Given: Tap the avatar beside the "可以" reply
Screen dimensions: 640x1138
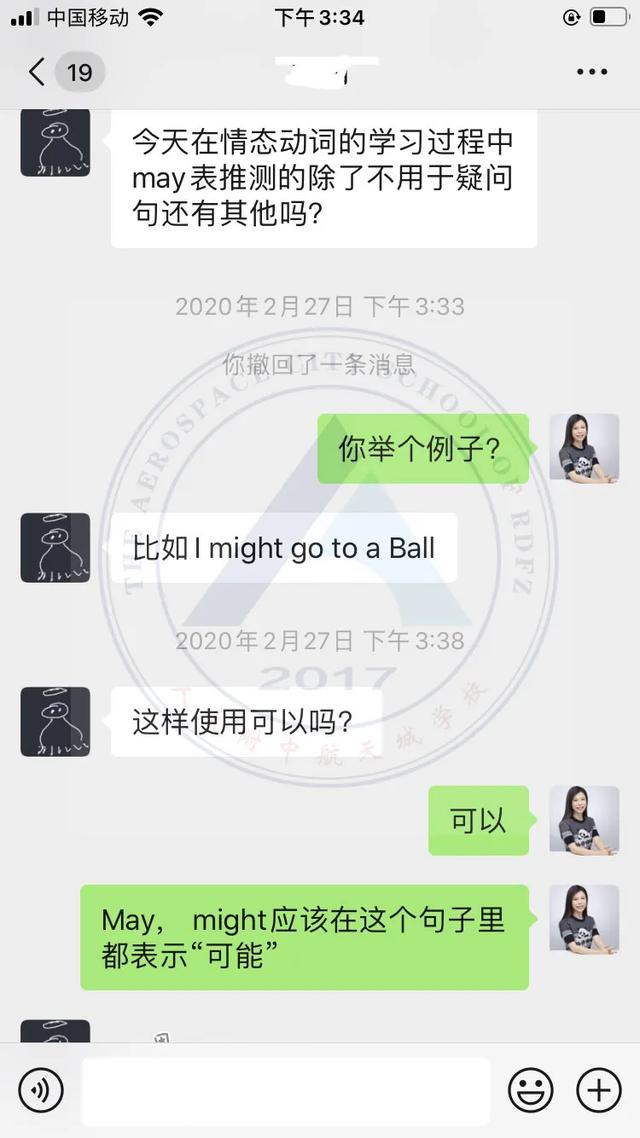Looking at the screenshot, I should pos(585,820).
